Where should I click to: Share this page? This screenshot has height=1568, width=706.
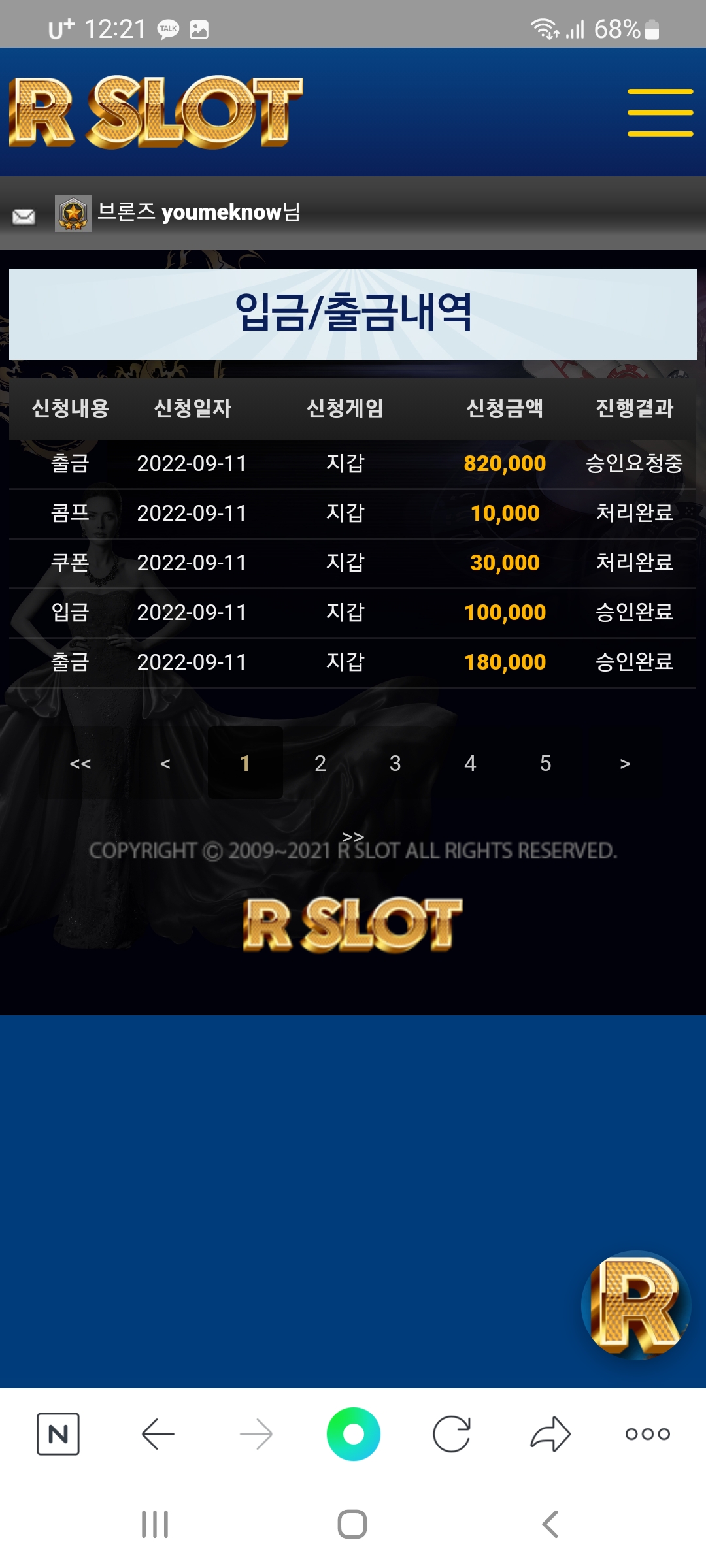coord(550,1434)
